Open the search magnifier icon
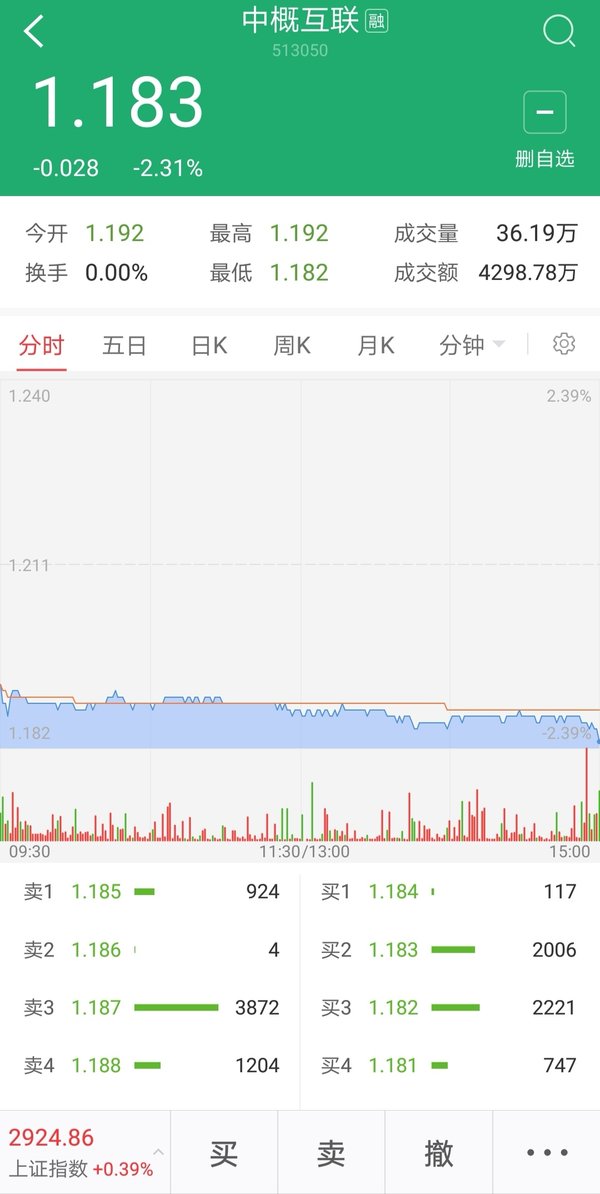Image resolution: width=600 pixels, height=1194 pixels. [x=560, y=31]
